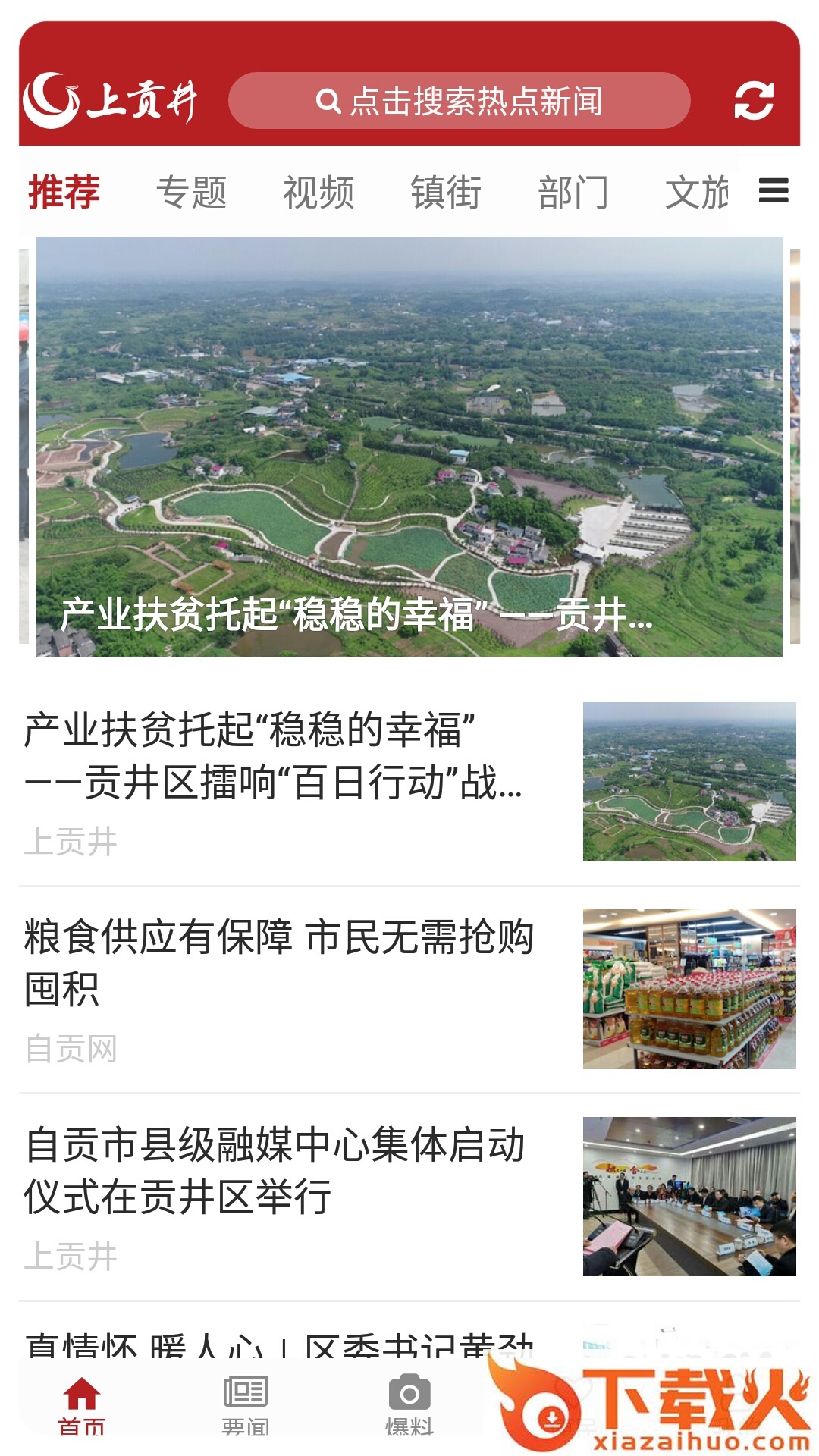The width and height of the screenshot is (819, 1456).
Task: Refresh the news feed
Action: [x=754, y=101]
